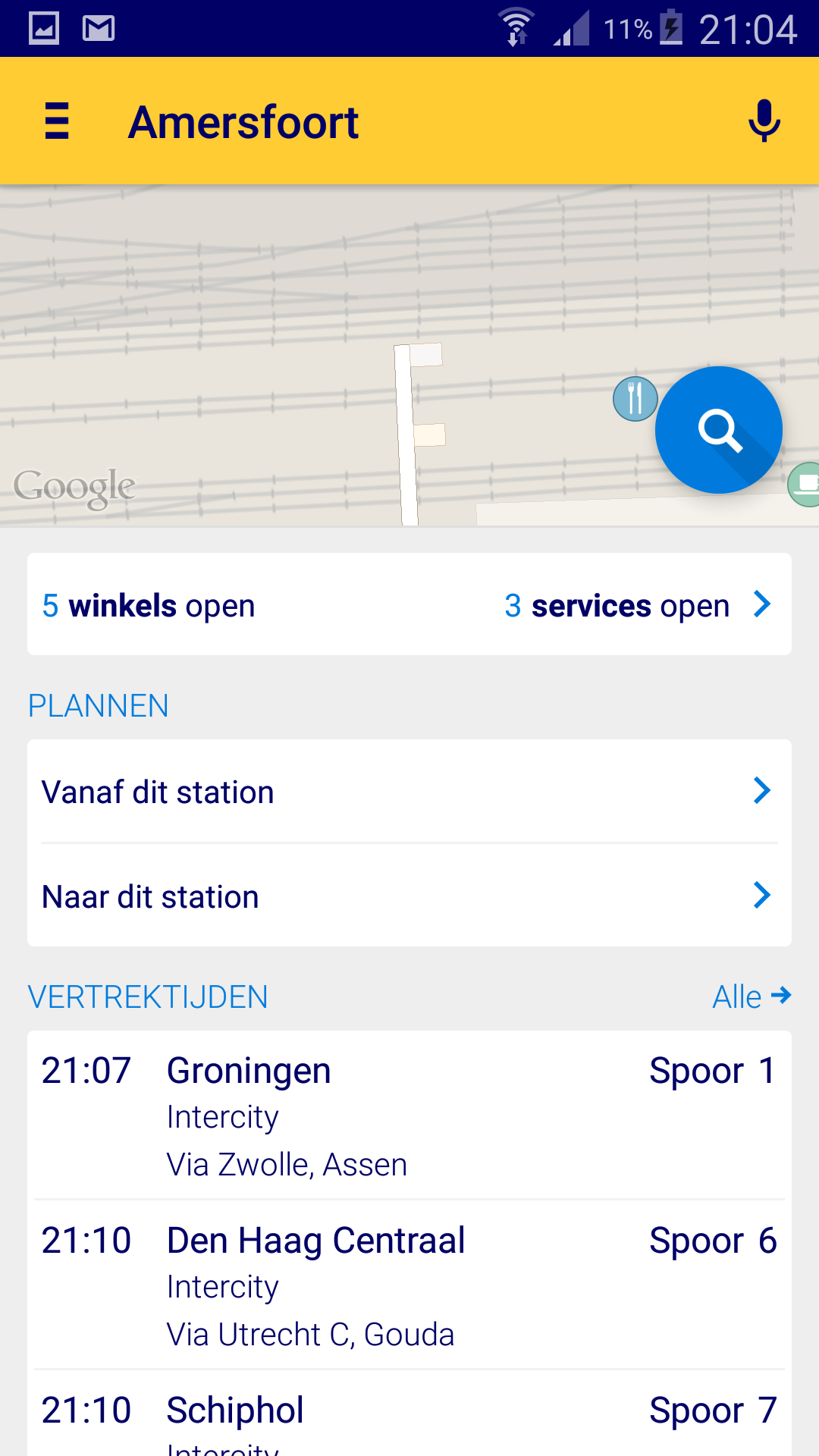This screenshot has width=819, height=1456.
Task: Open the winkels and services open card
Action: (409, 604)
